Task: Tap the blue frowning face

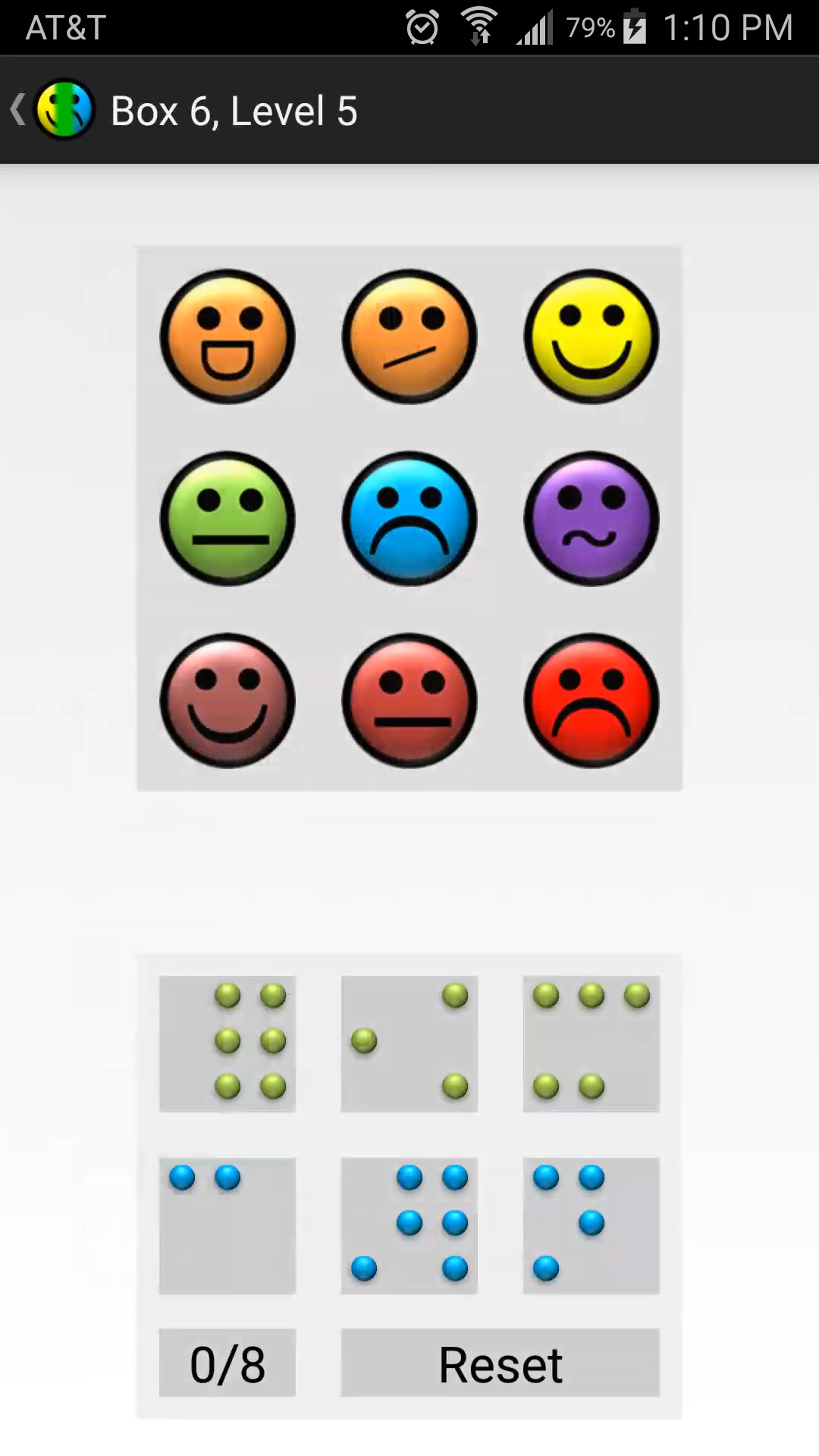Action: click(x=409, y=518)
